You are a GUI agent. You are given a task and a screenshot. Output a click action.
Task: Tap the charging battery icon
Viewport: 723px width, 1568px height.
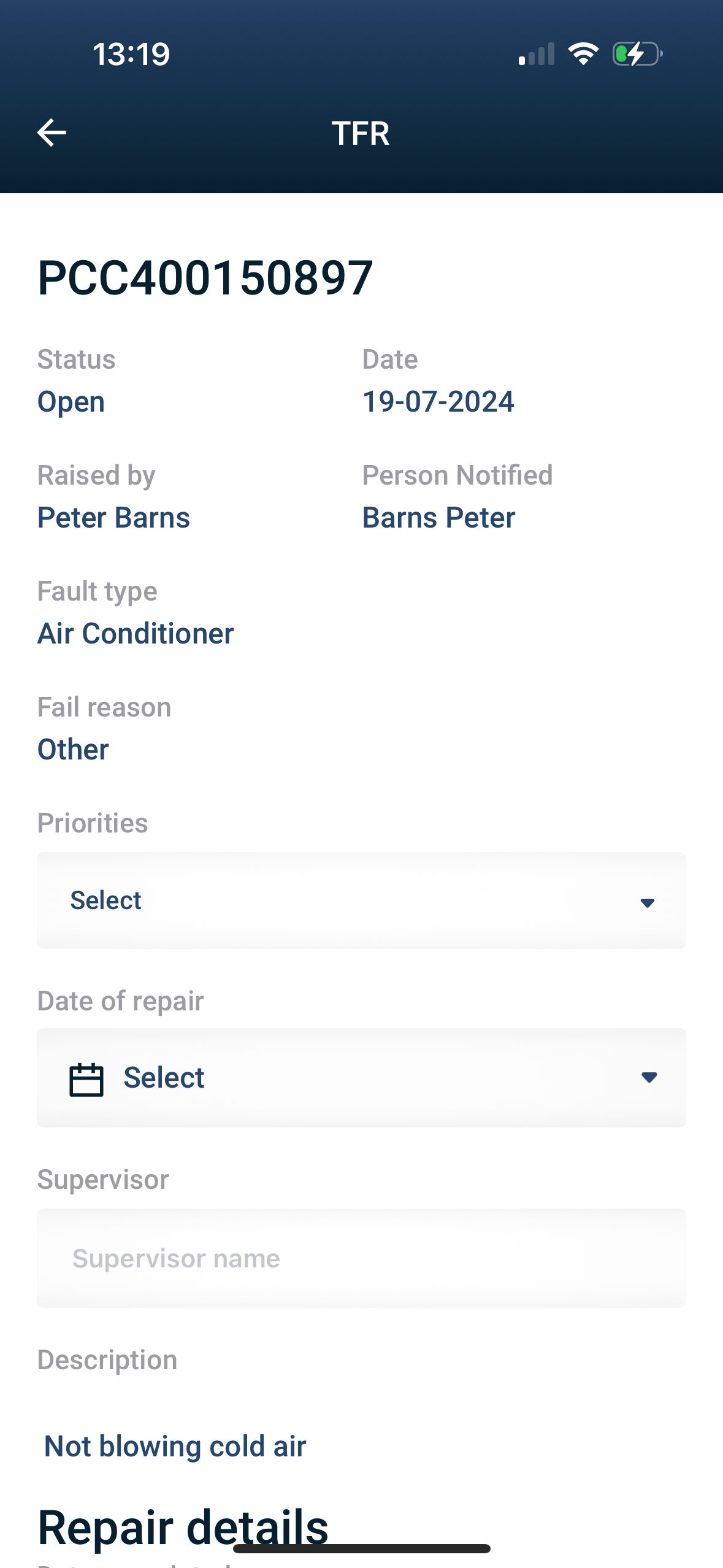[x=635, y=54]
